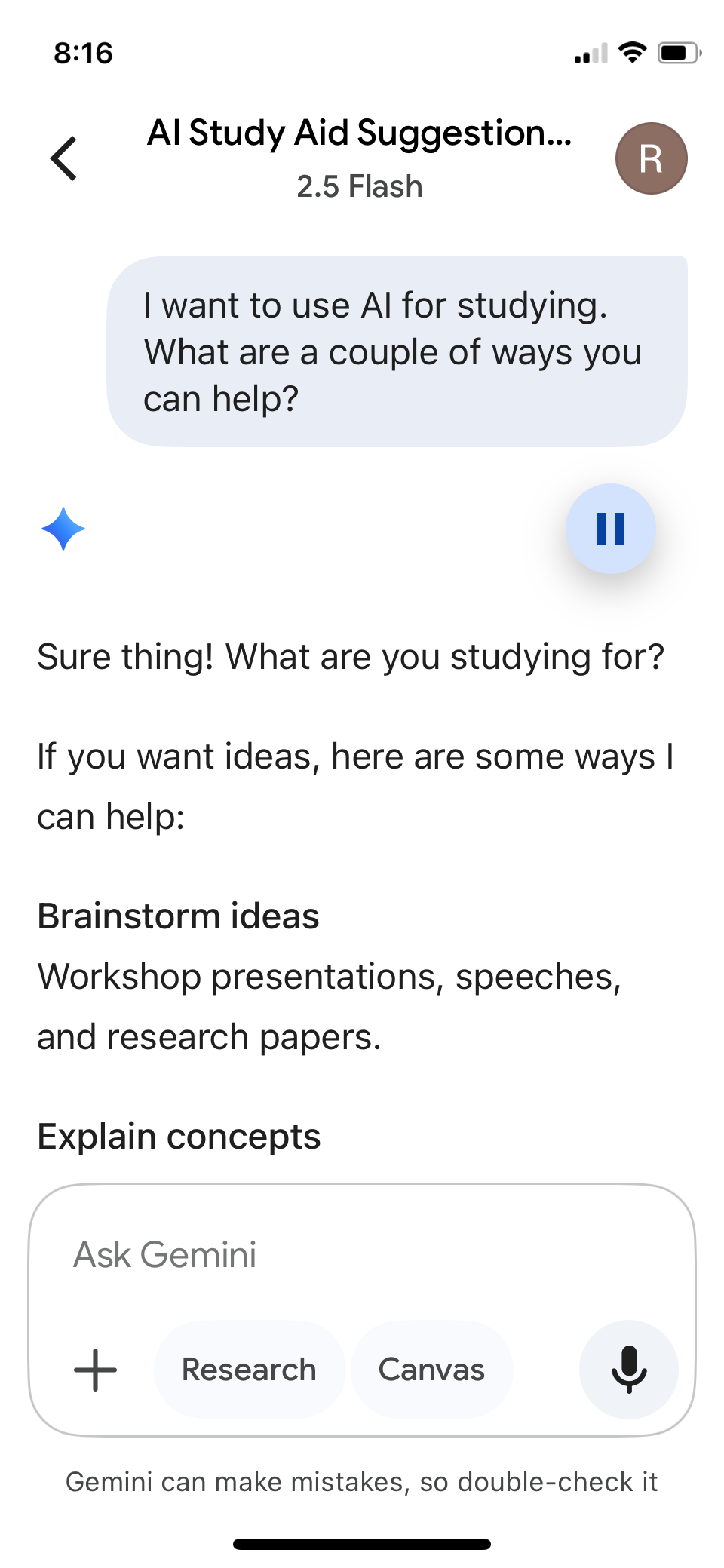Open the chat title and model selector
Screen dimensions: 724x1568
[x=360, y=158]
